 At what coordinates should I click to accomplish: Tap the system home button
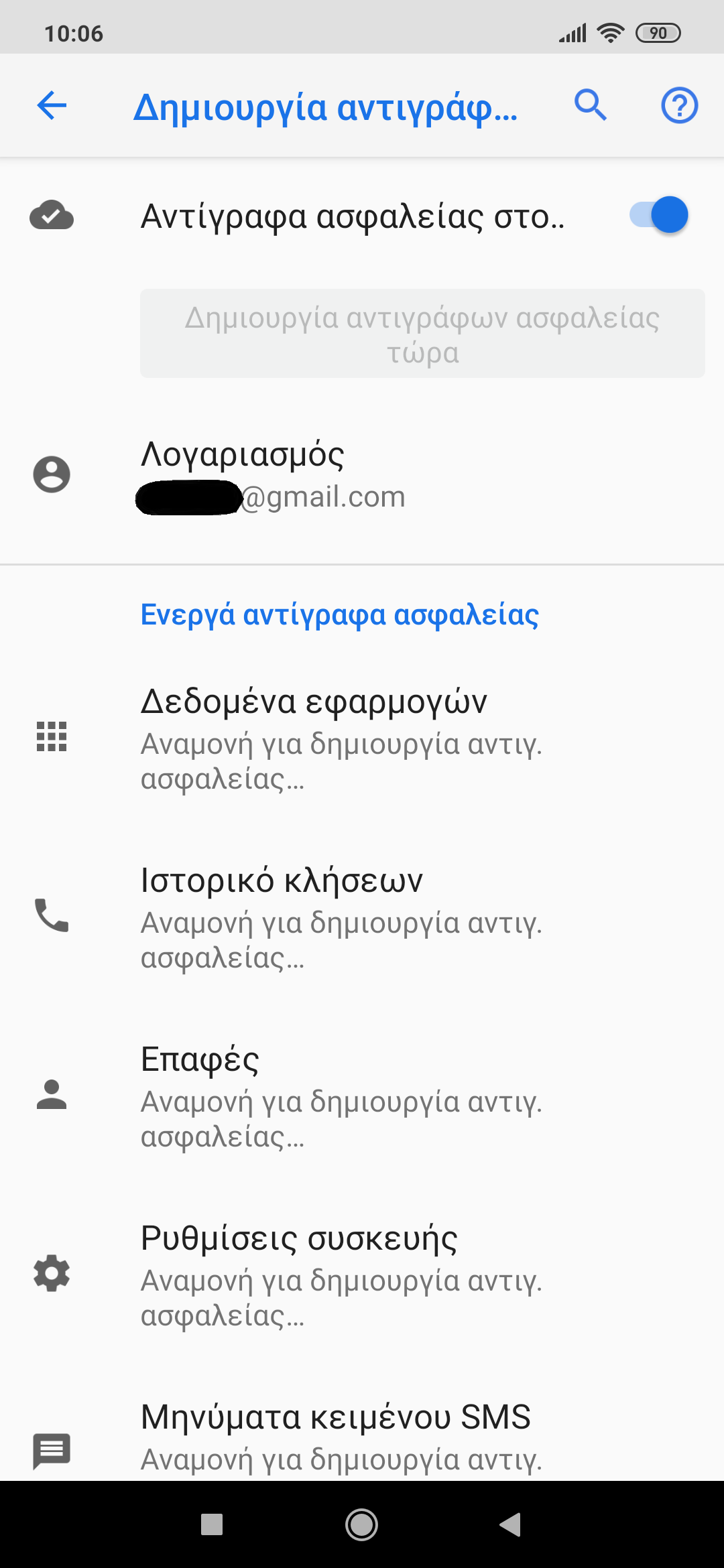(x=362, y=1524)
